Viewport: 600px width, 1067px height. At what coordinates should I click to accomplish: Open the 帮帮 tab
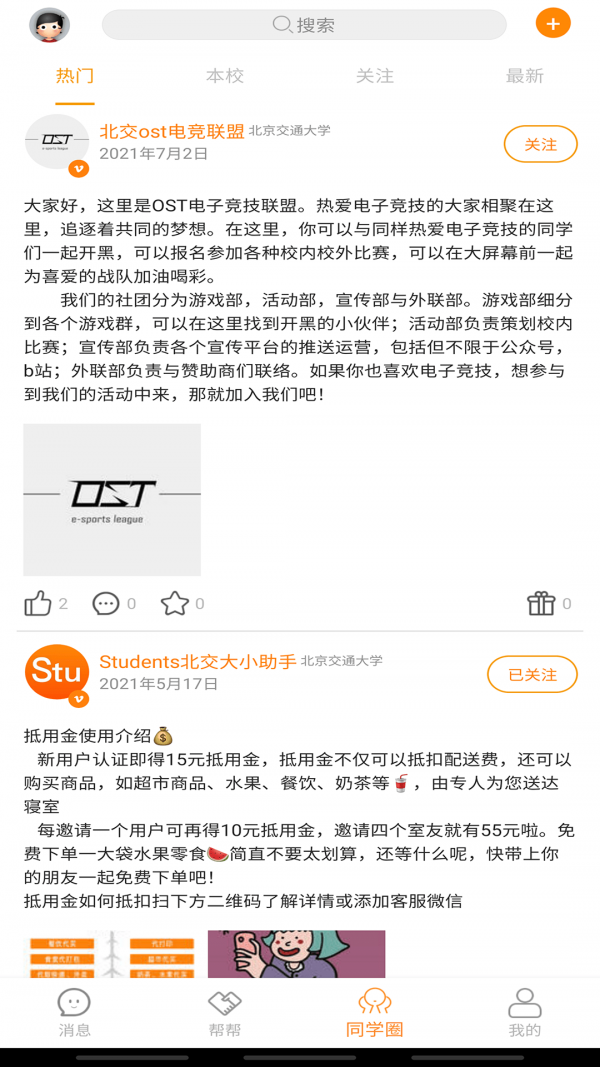[x=225, y=1012]
